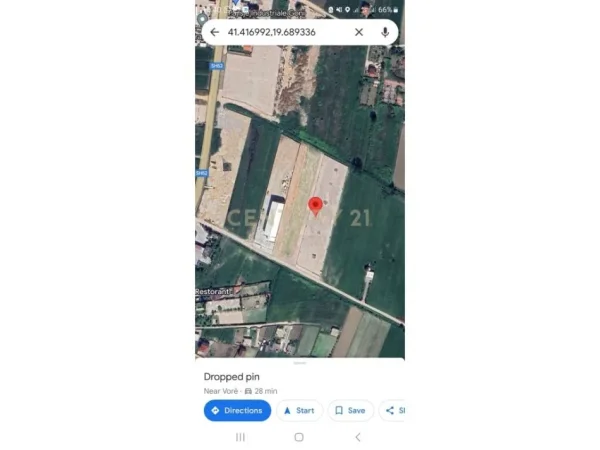Screen dimensions: 600x450
Task: Open the recent apps view
Action: click(x=240, y=437)
